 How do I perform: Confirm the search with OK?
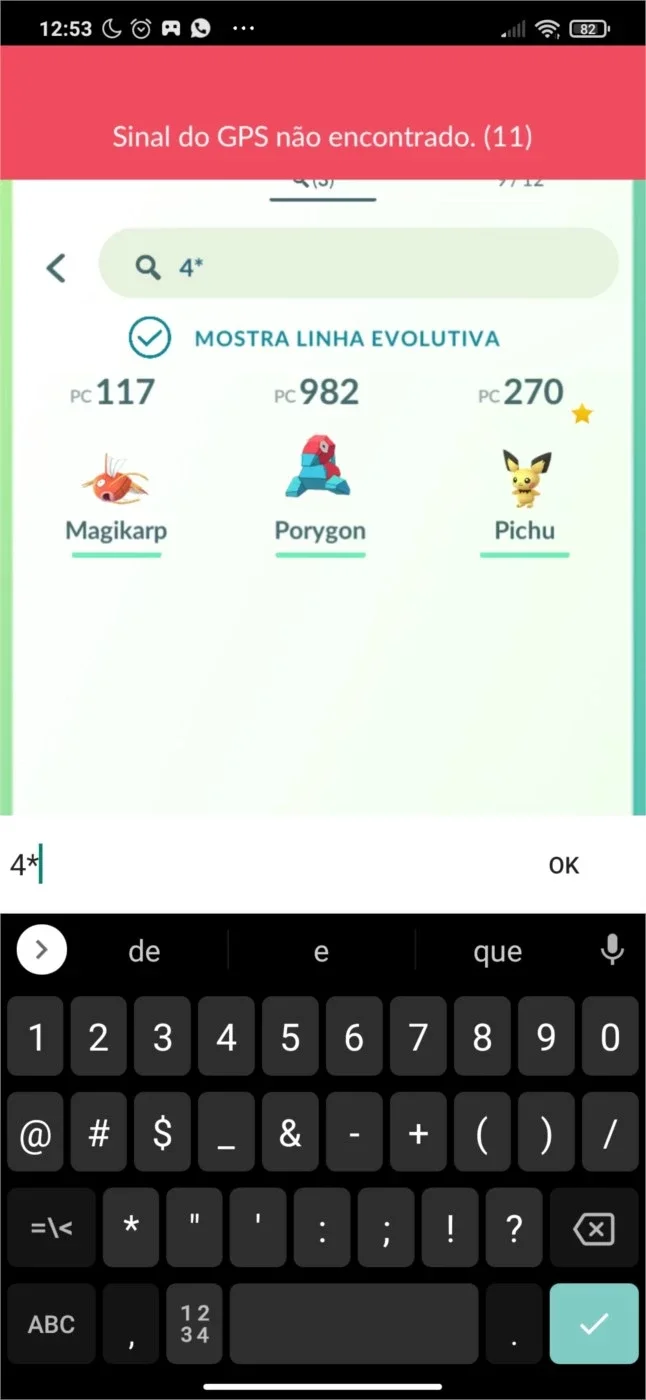(564, 866)
